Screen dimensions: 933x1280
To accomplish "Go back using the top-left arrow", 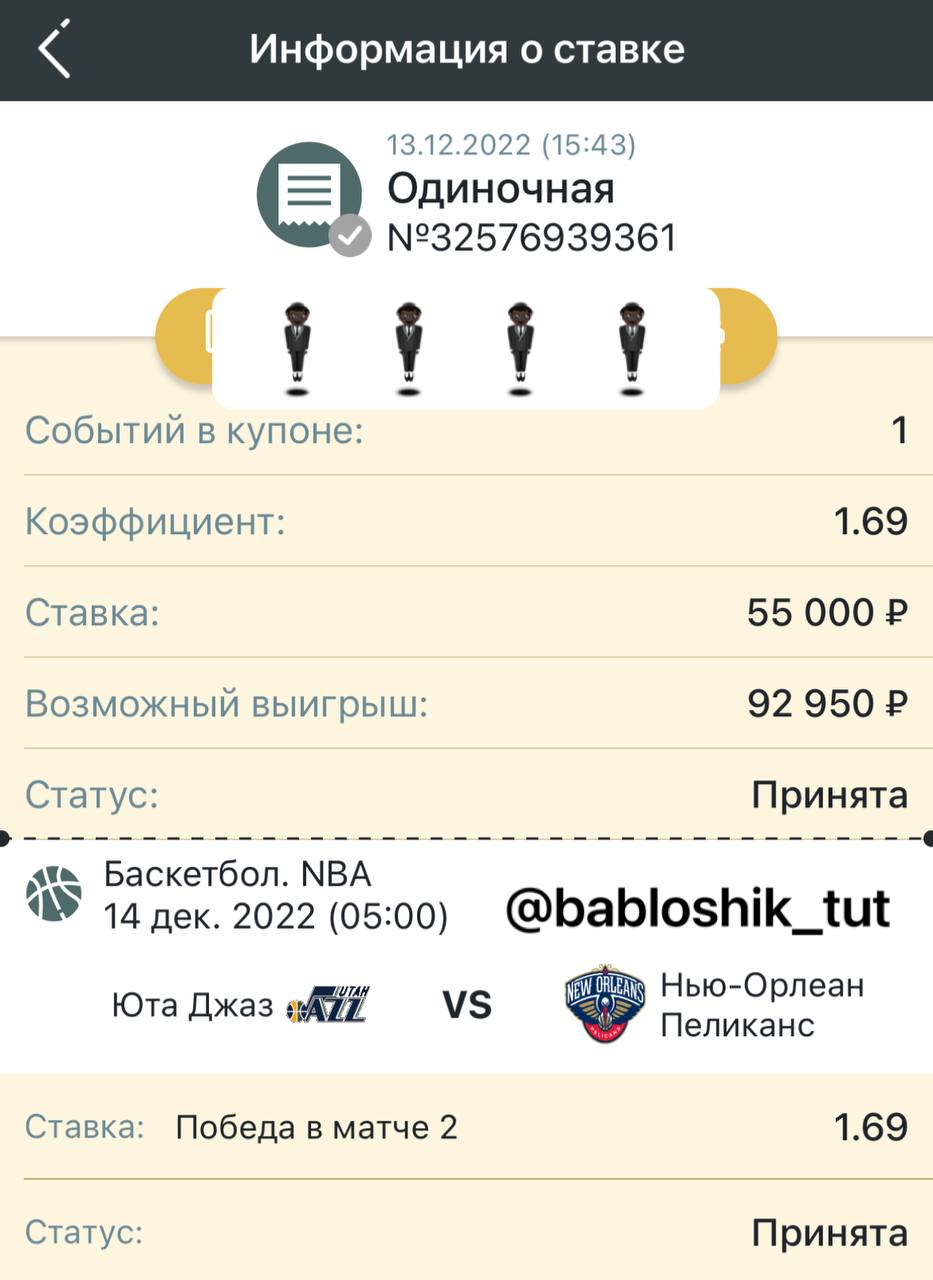I will click(x=55, y=50).
